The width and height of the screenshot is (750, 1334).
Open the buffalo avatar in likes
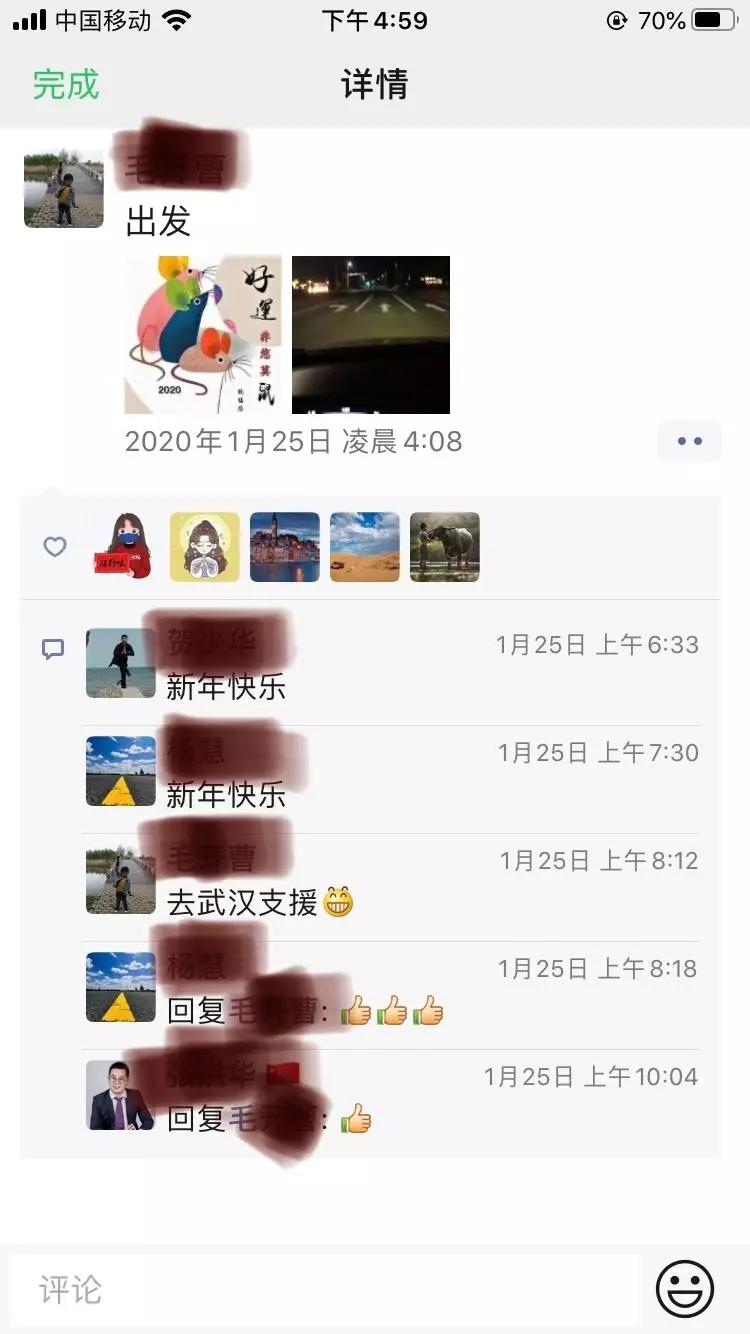(445, 547)
